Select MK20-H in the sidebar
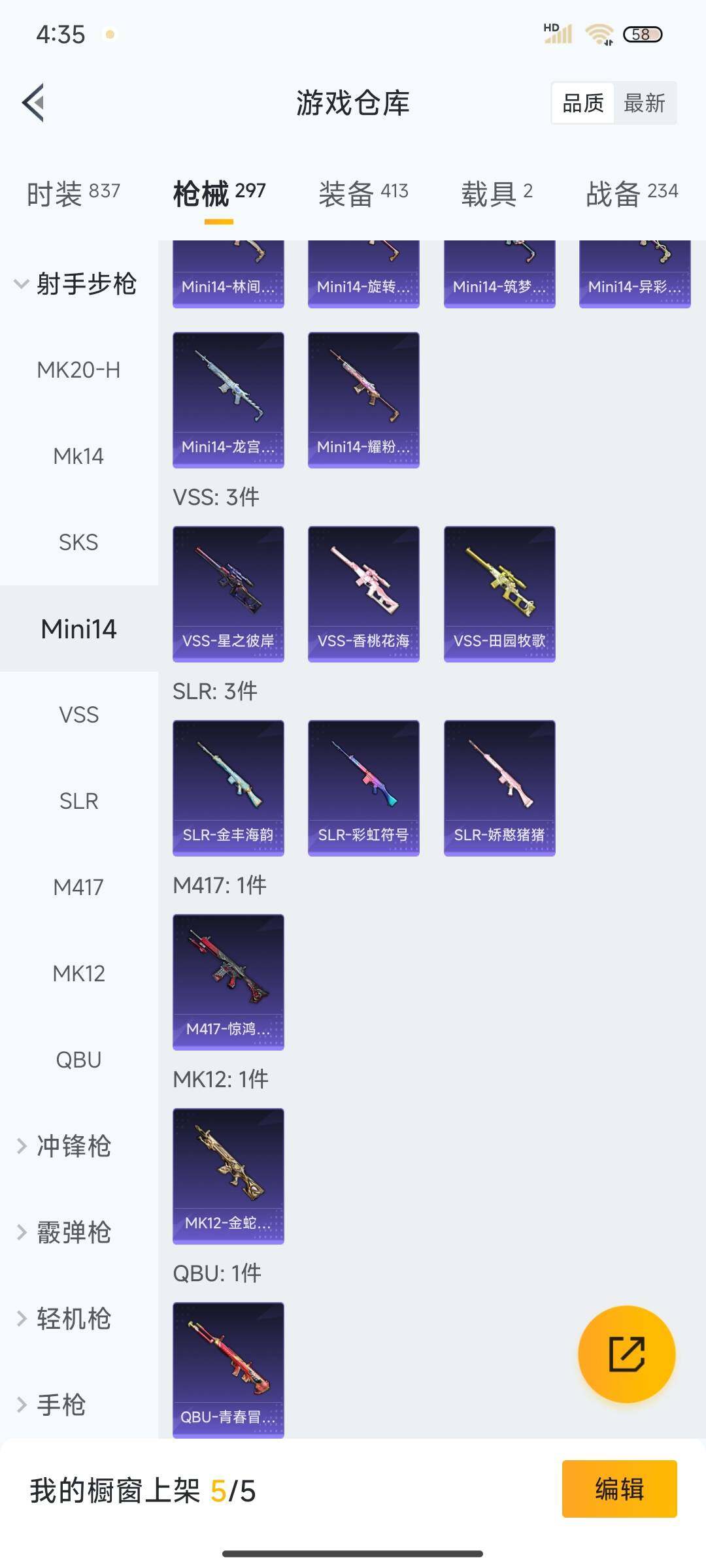The width and height of the screenshot is (706, 1568). pos(78,370)
